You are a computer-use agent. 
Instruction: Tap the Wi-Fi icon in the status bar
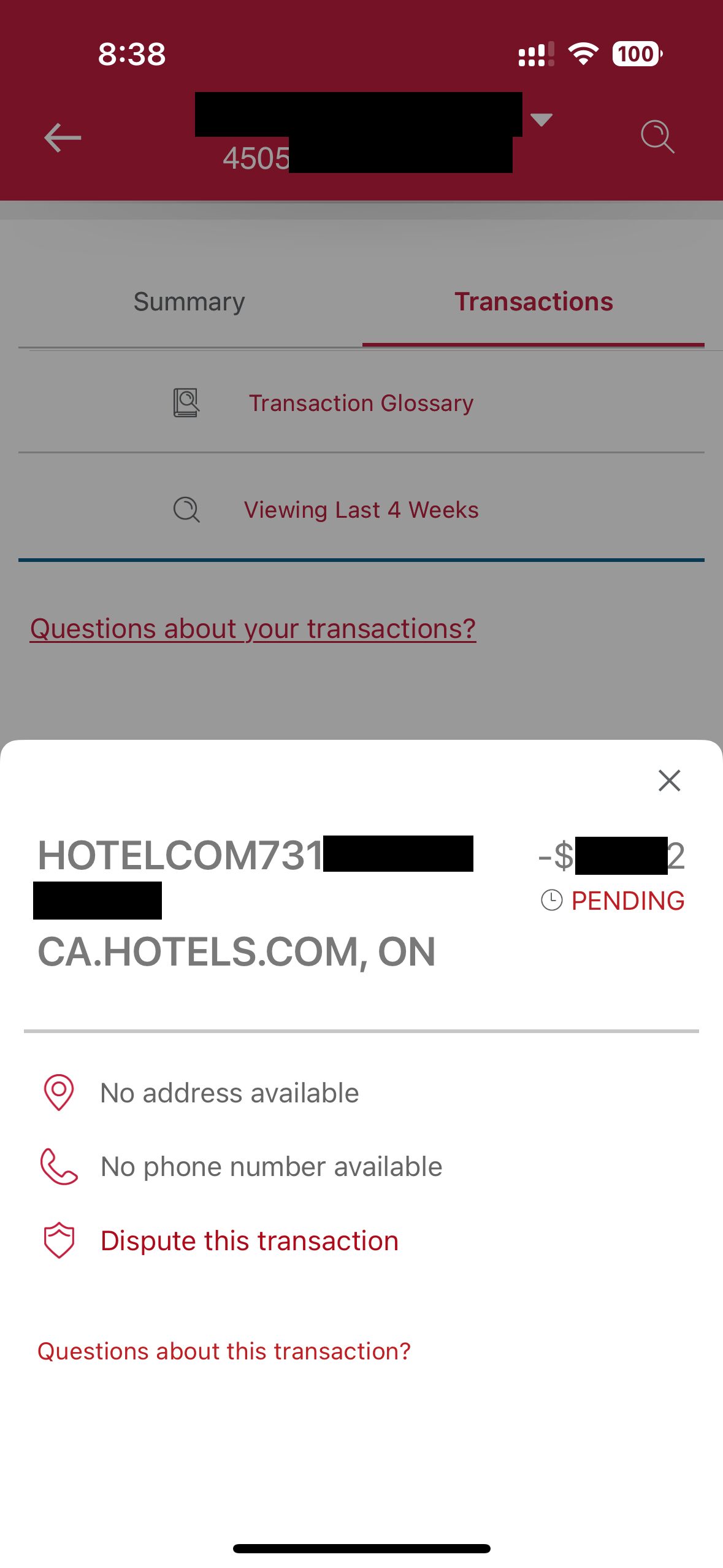[x=582, y=55]
